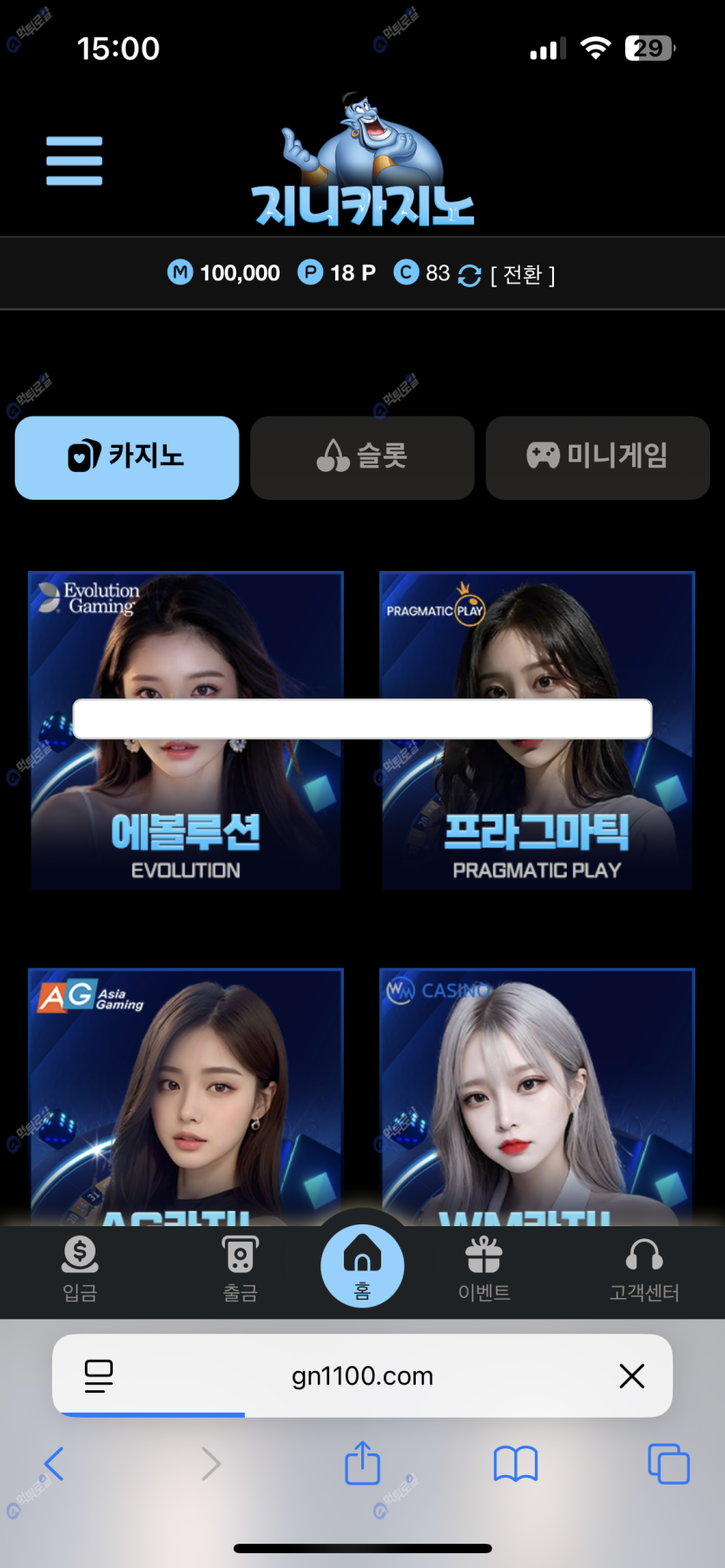Open the WM Casino tile
The height and width of the screenshot is (1568, 725).
tap(537, 1093)
